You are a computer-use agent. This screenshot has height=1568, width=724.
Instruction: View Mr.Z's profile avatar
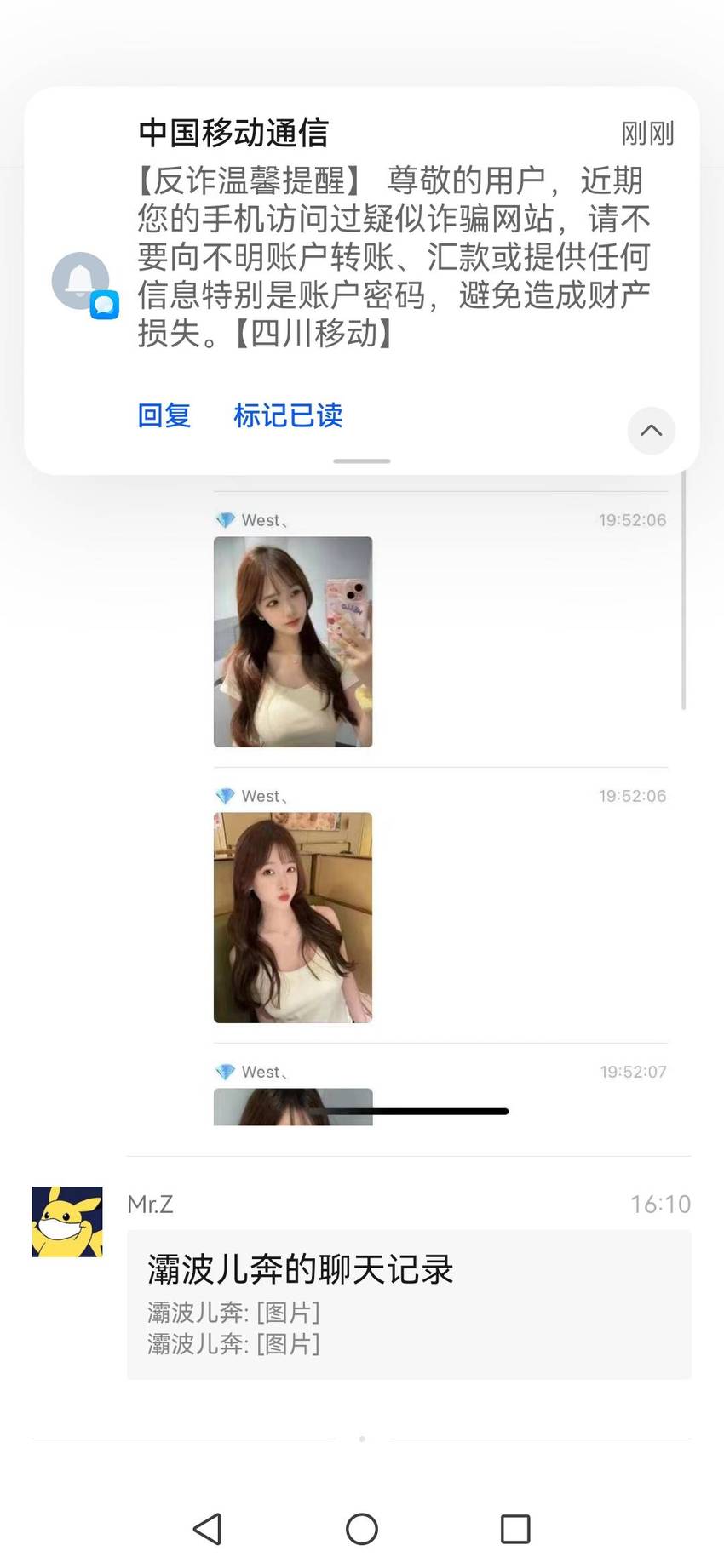[x=67, y=1222]
